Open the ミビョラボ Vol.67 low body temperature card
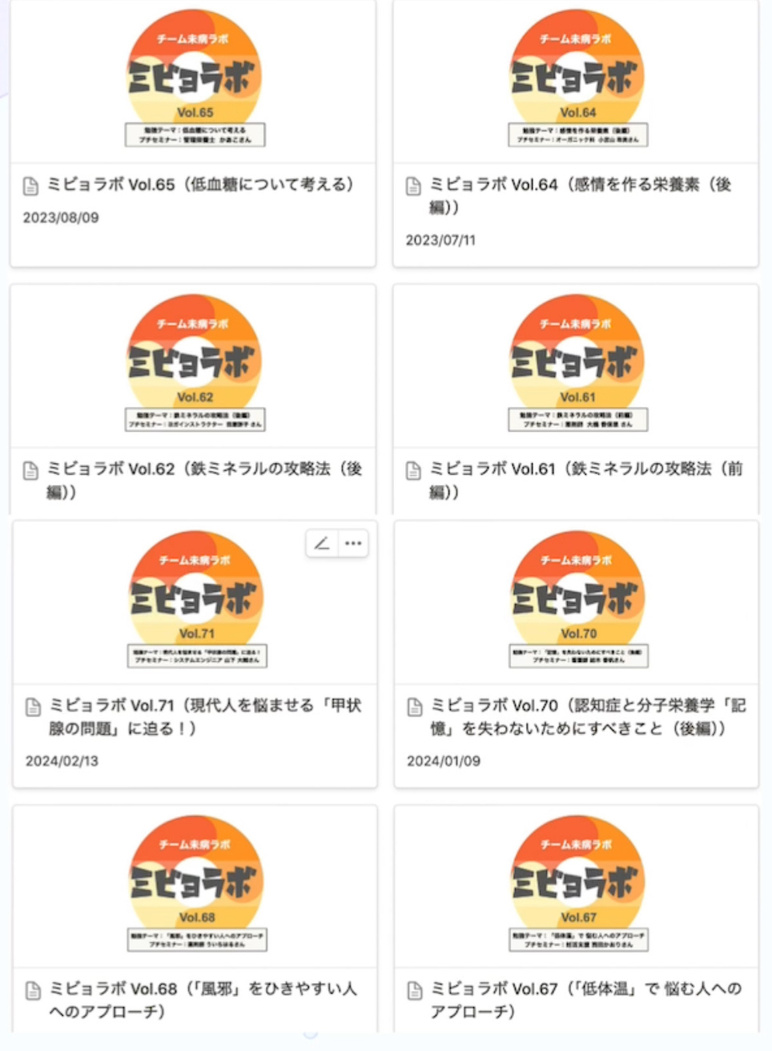Image resolution: width=772 pixels, height=1051 pixels. coord(576,919)
